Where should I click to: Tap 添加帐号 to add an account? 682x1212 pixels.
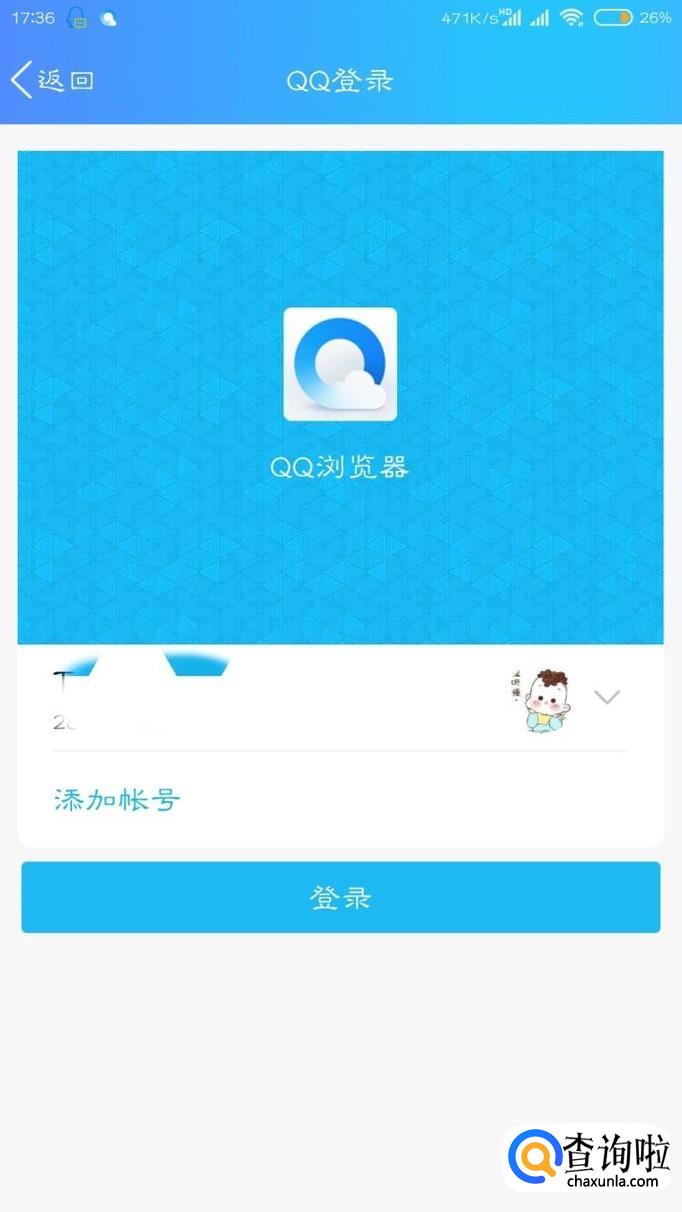(x=116, y=800)
